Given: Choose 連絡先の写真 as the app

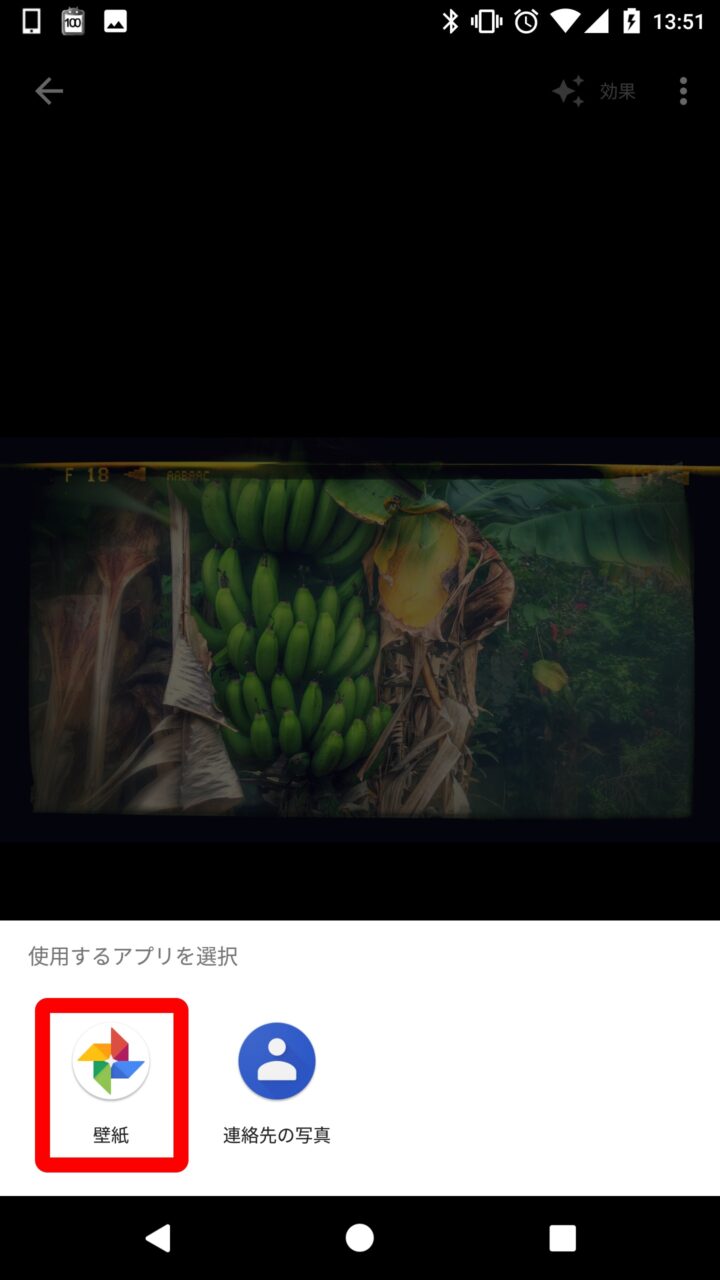Looking at the screenshot, I should 277,1083.
